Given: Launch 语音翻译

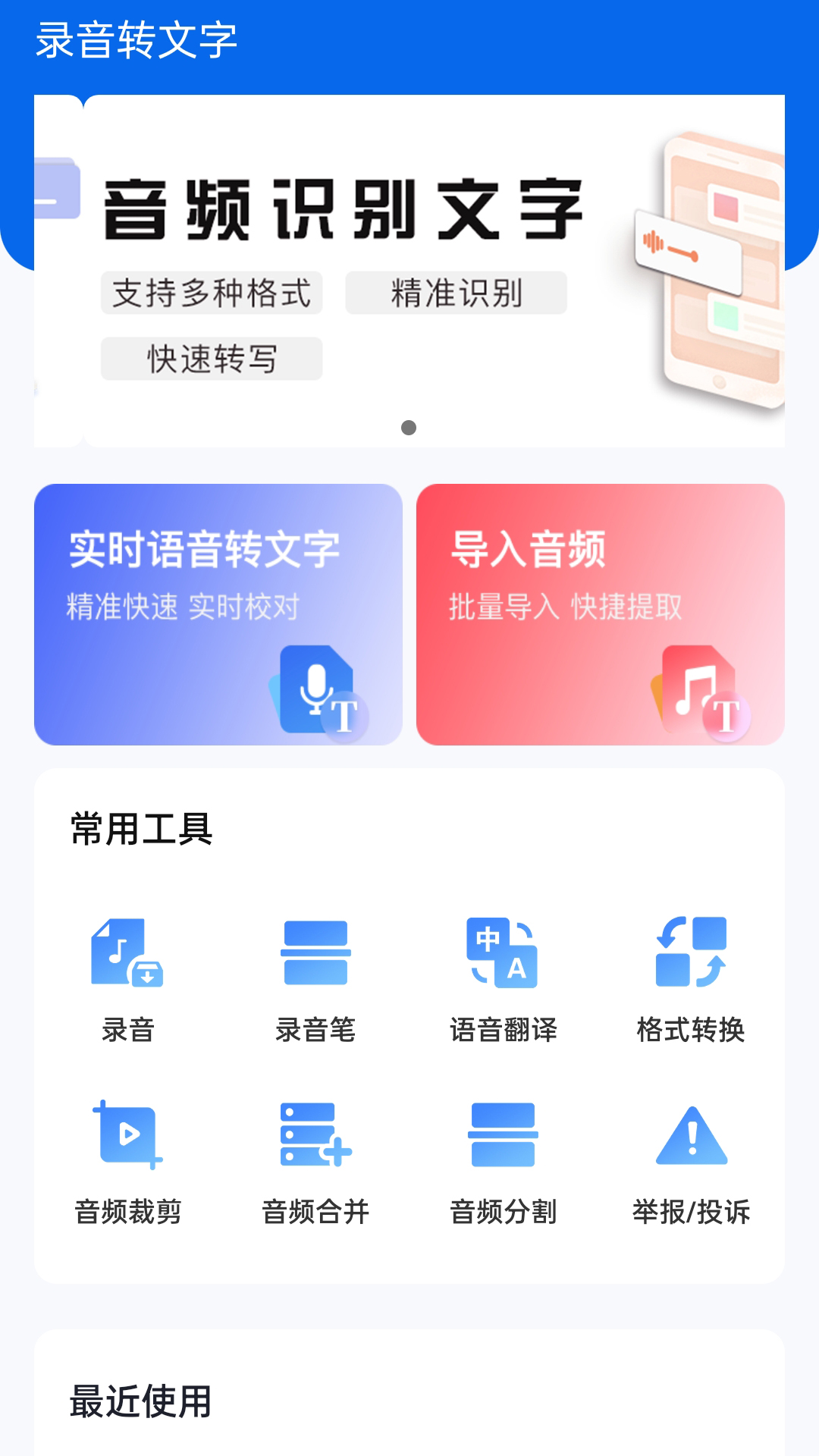Looking at the screenshot, I should [503, 980].
